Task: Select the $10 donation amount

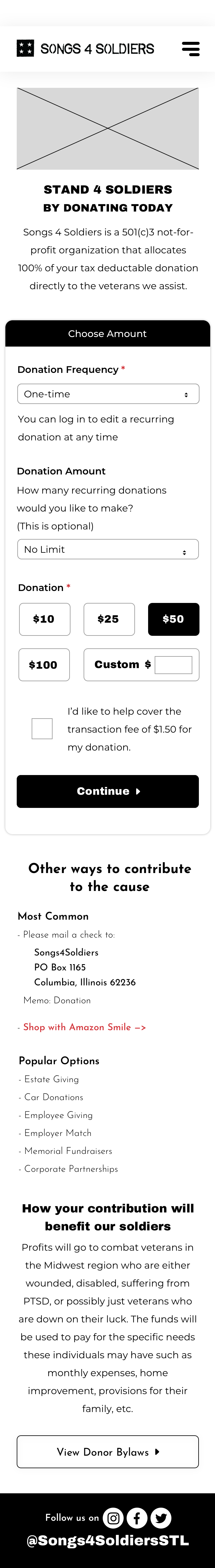Action: pyautogui.click(x=44, y=619)
